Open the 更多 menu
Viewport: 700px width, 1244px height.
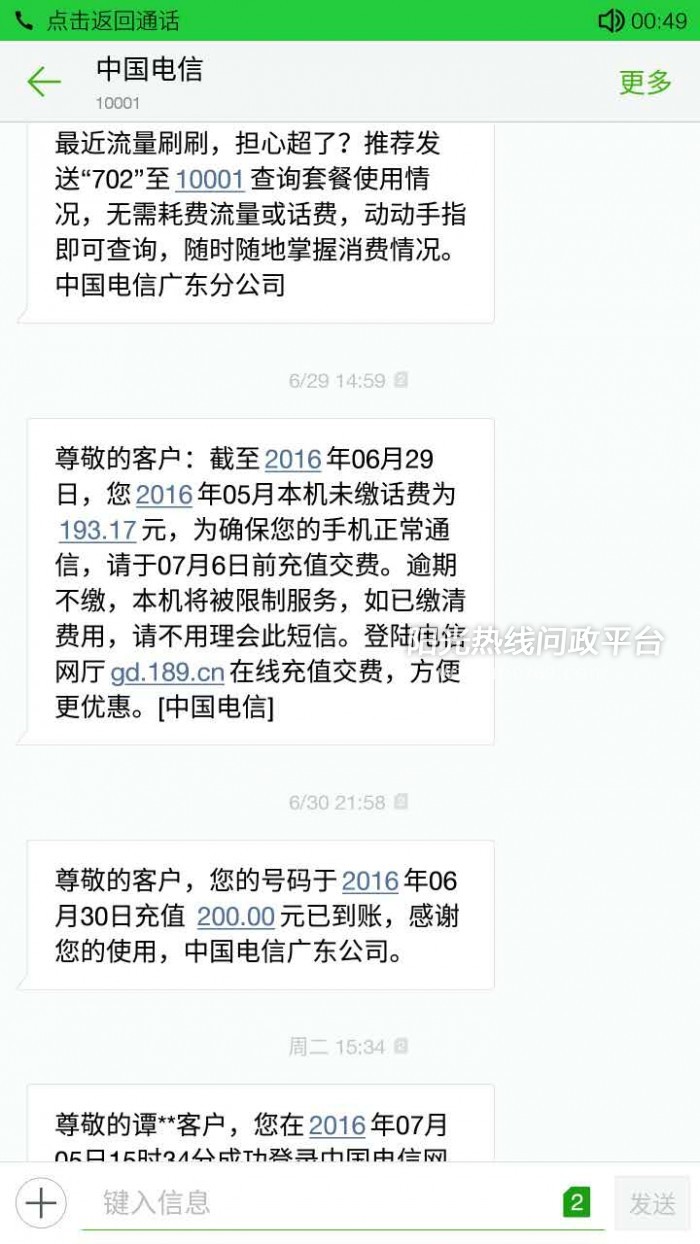[645, 82]
